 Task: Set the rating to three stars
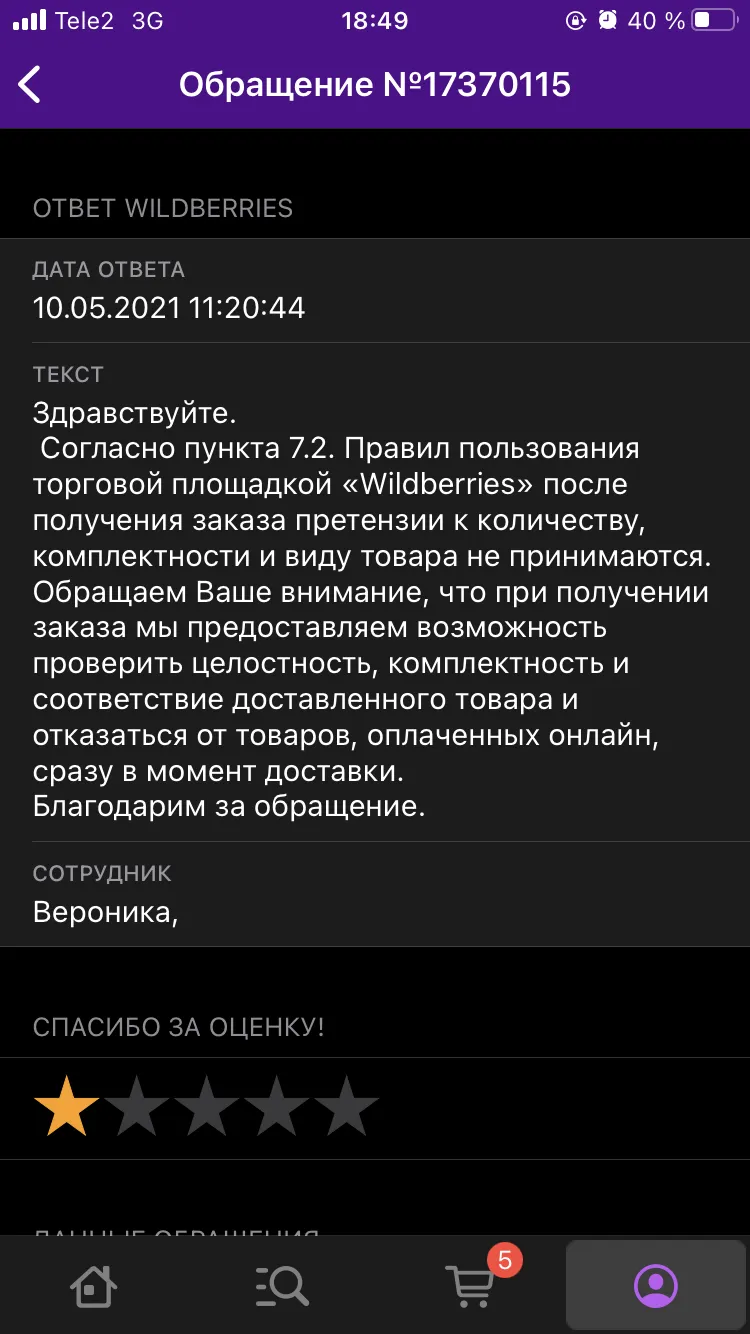(x=206, y=1107)
